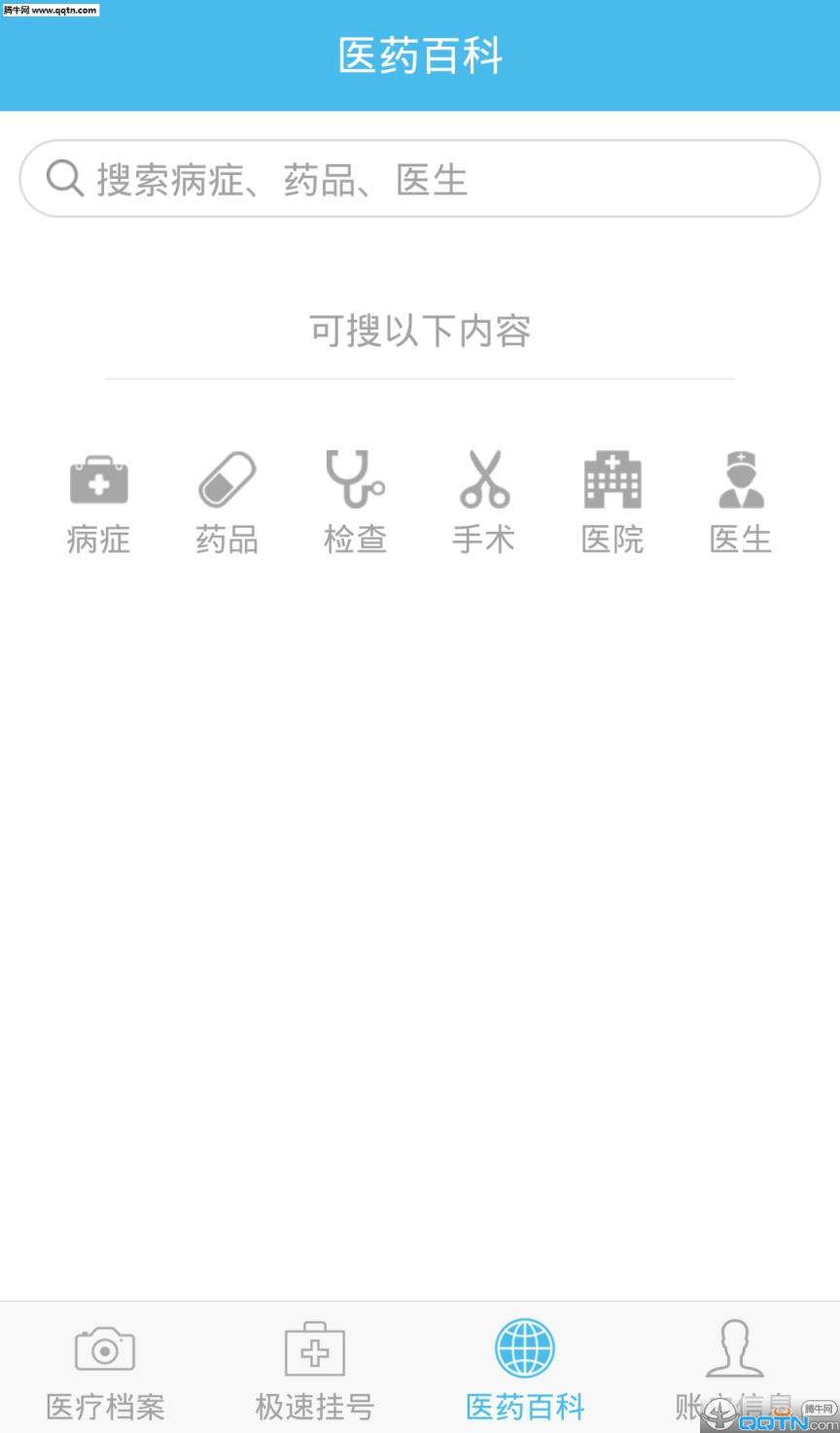Screen dimensions: 840x1433
Task: Tap the first-aid box icon above 极速挂号
Action: (x=314, y=1348)
